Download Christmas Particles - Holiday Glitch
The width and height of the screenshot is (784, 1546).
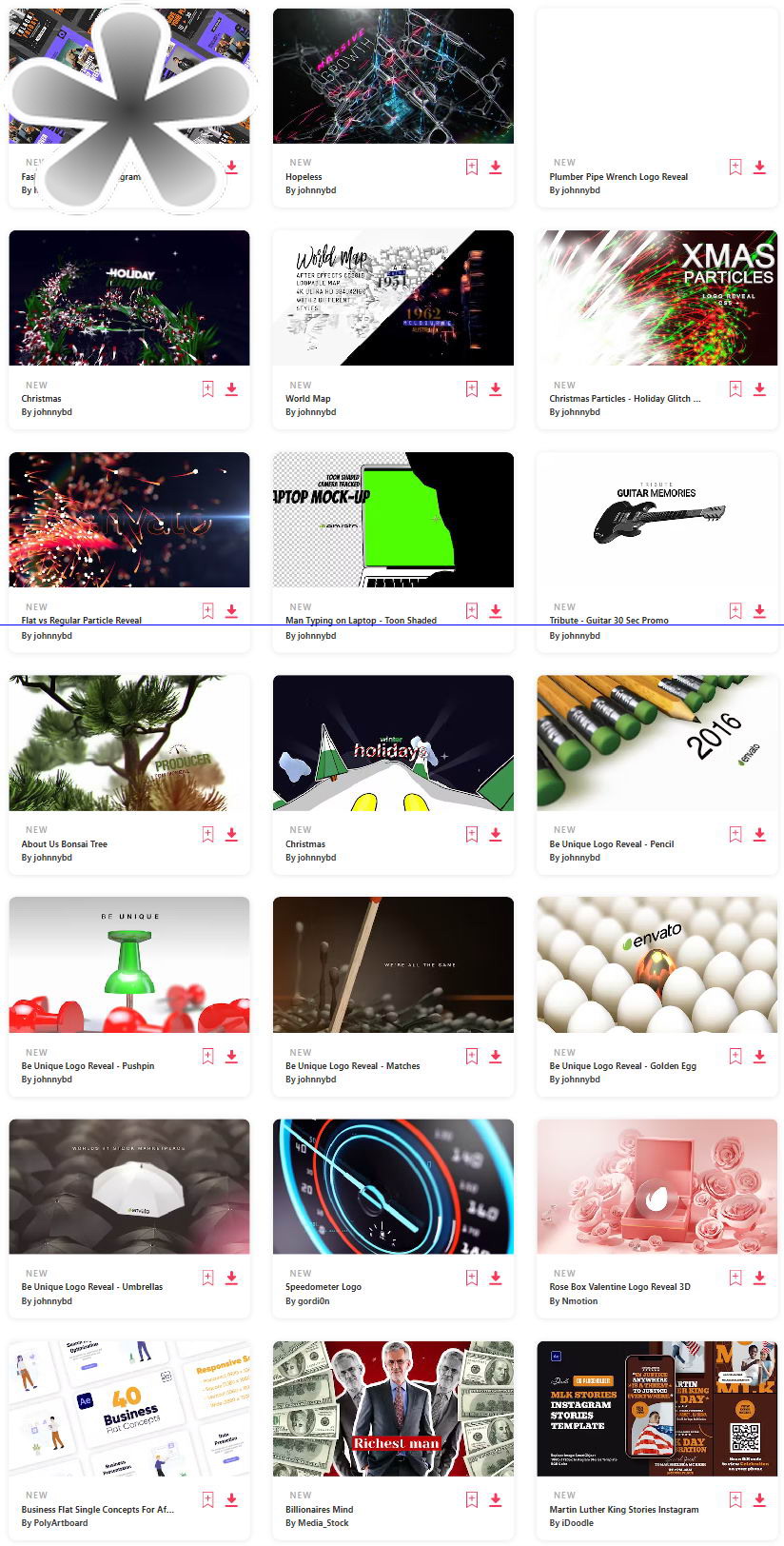tap(759, 389)
